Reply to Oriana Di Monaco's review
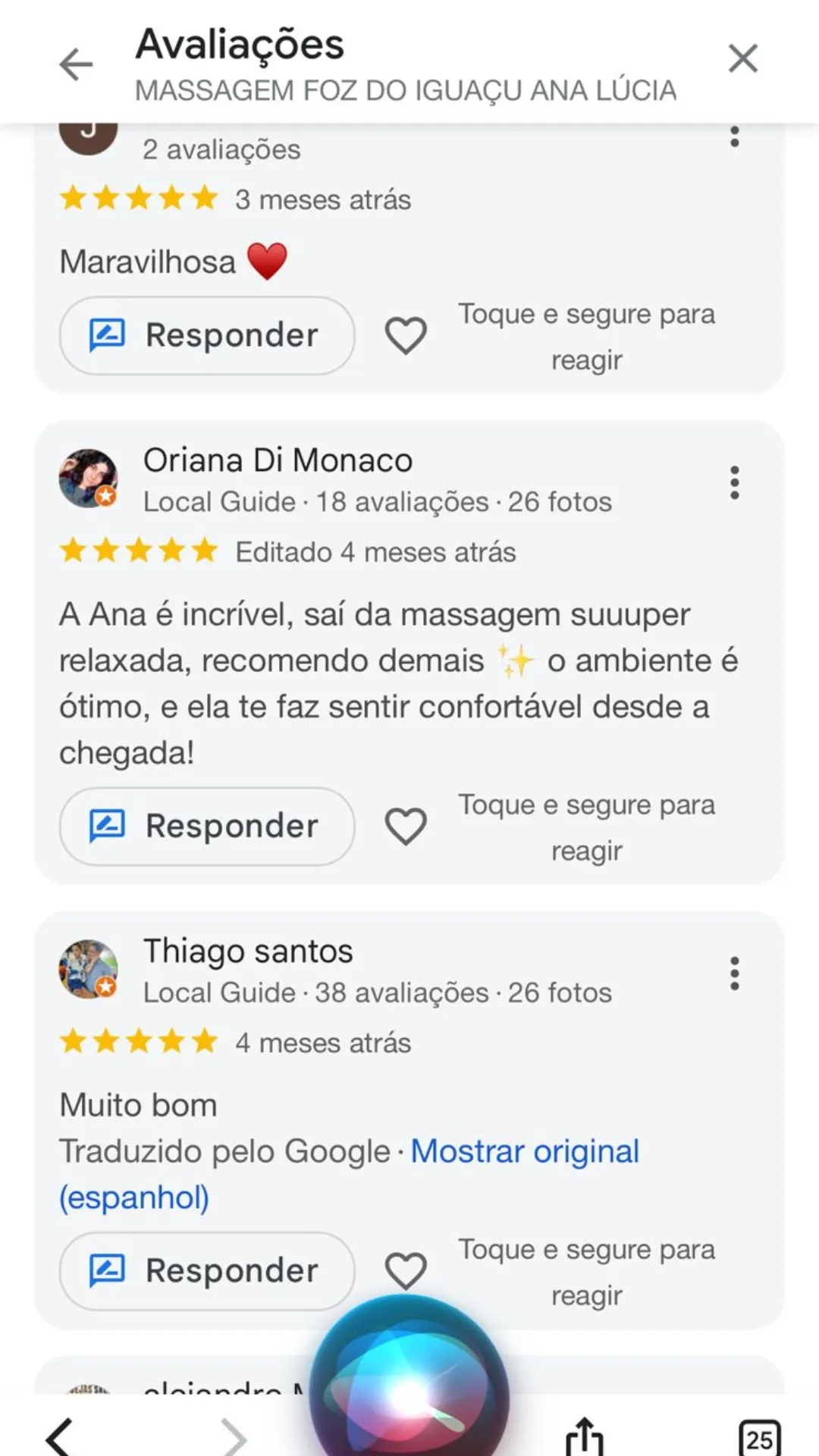This screenshot has width=819, height=1456. (x=207, y=826)
